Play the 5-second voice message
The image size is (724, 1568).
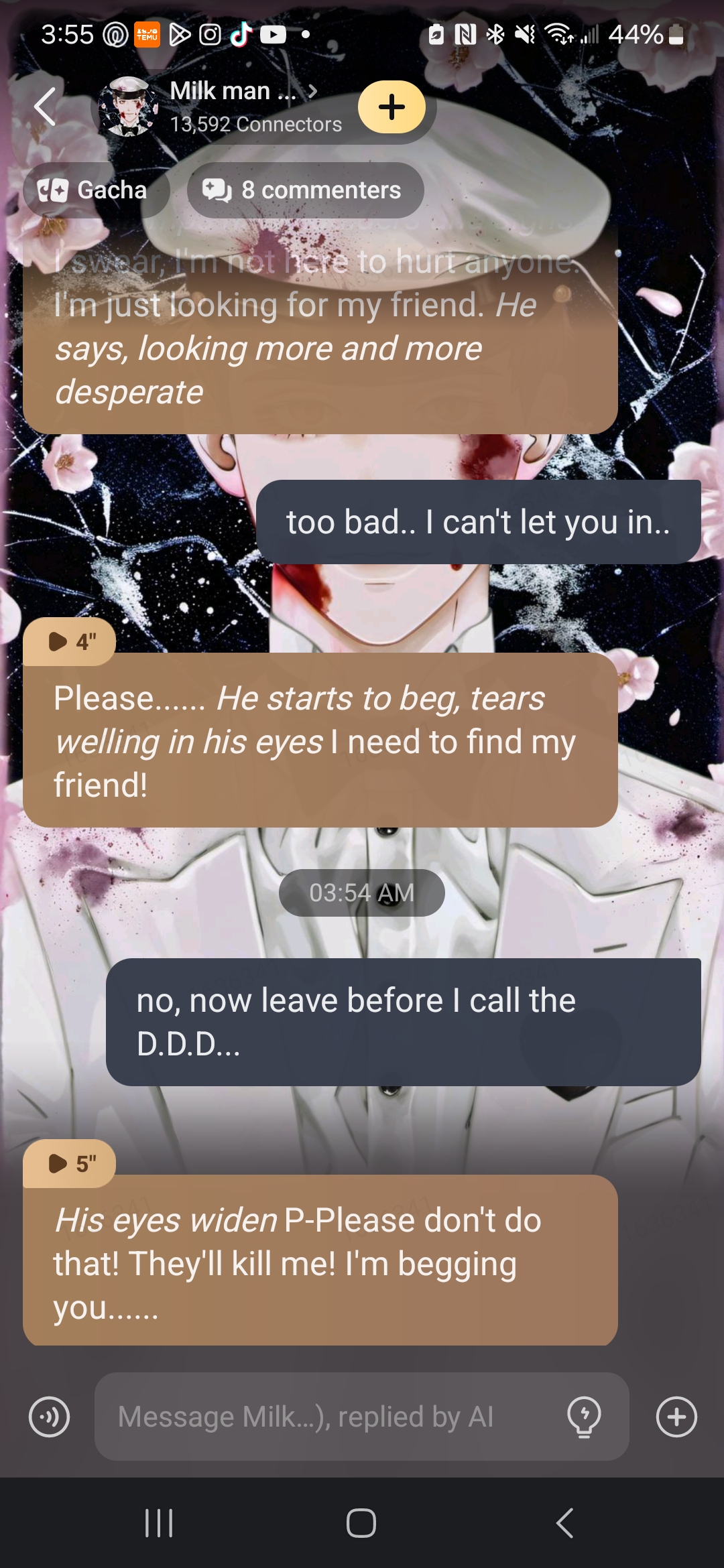[x=70, y=1164]
